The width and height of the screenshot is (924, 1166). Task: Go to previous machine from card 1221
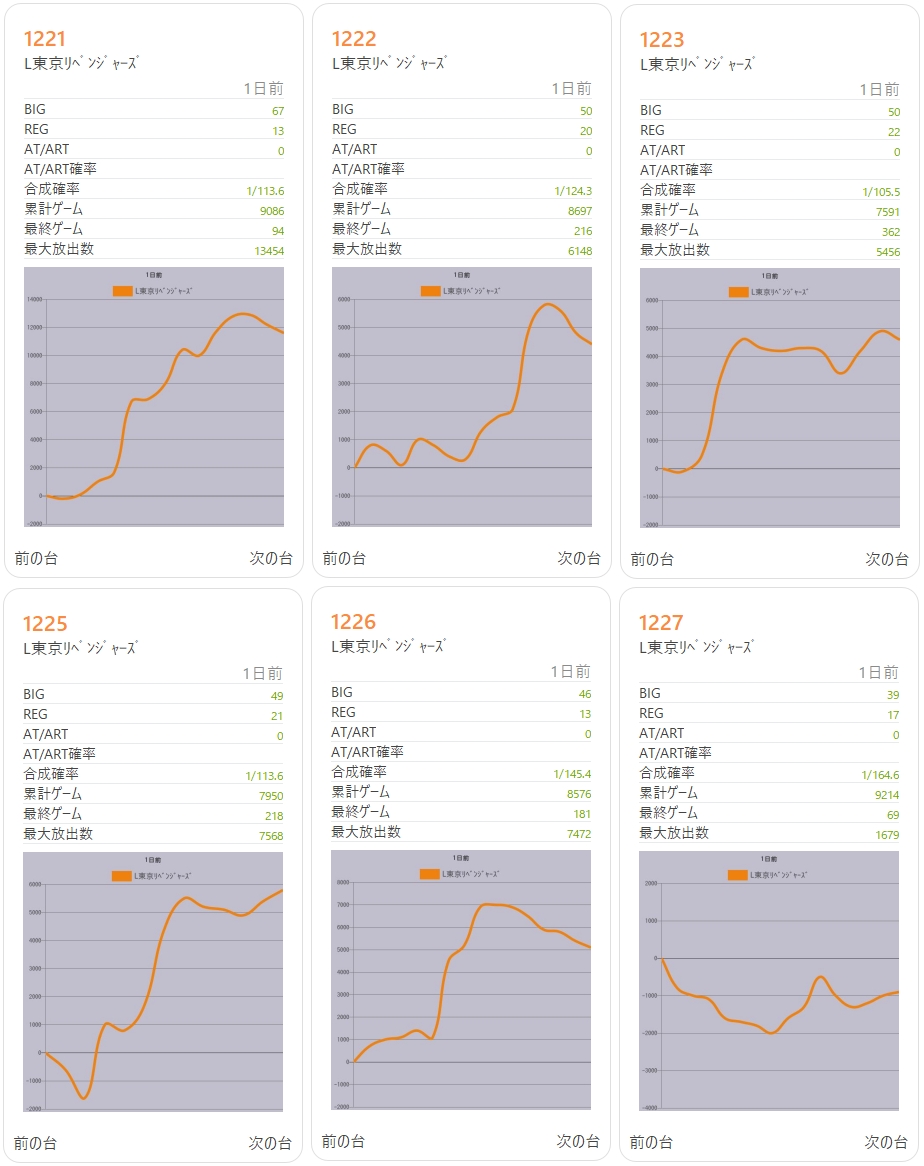point(36,558)
